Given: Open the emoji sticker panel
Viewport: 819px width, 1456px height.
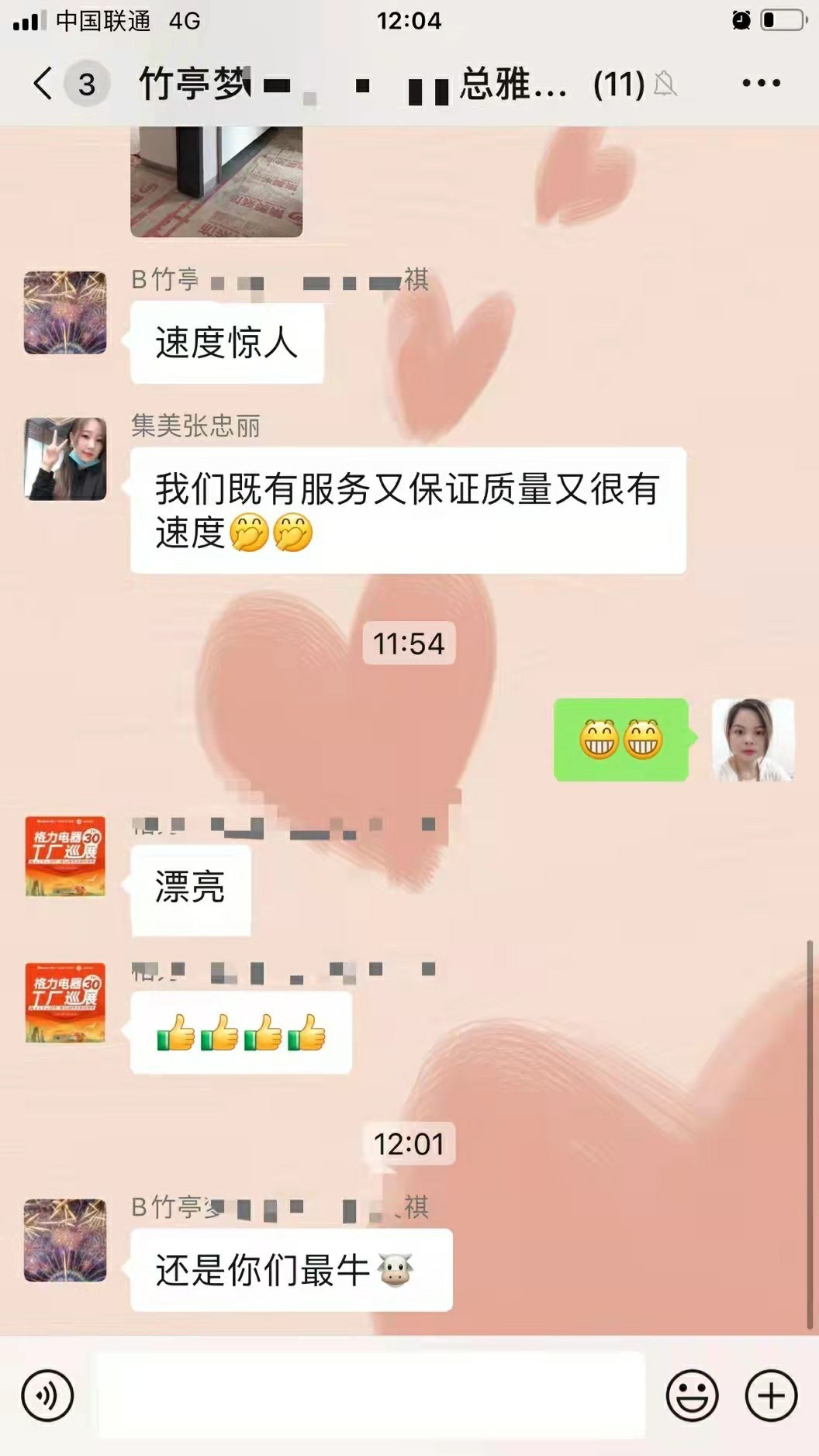Looking at the screenshot, I should 692,1396.
